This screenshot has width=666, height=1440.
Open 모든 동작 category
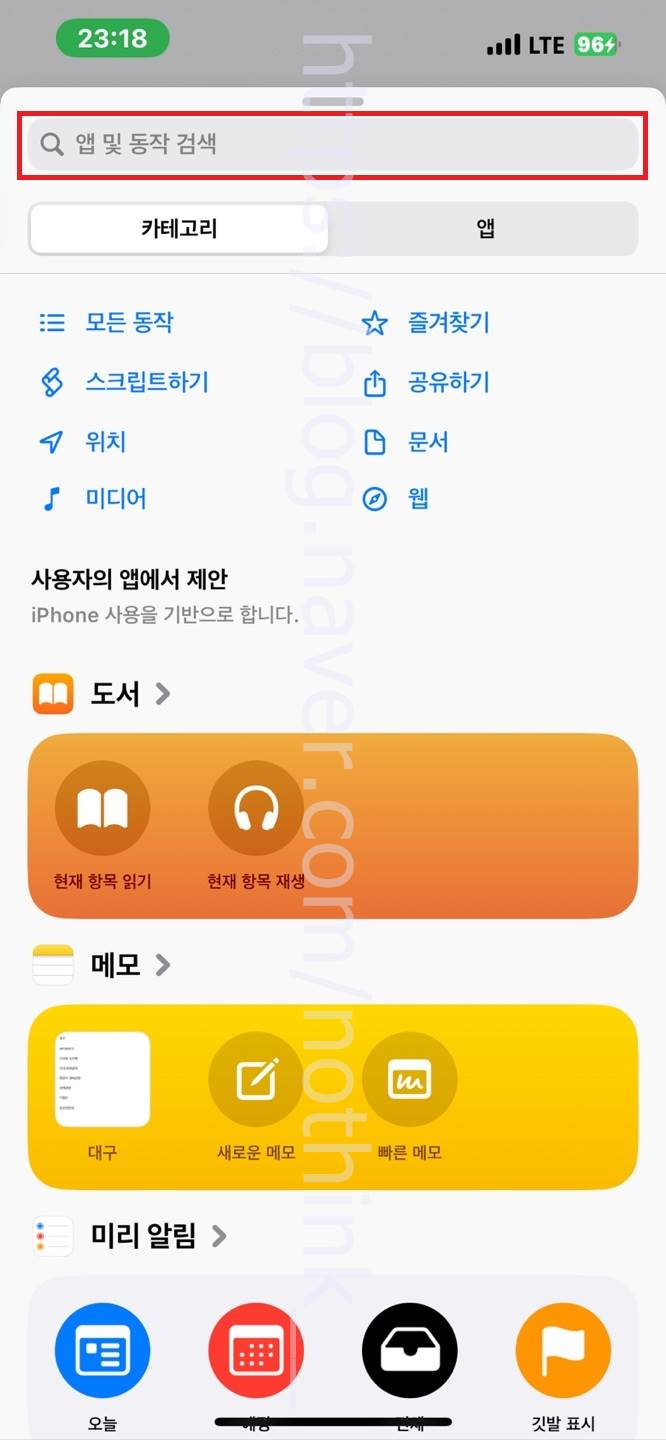(x=128, y=323)
